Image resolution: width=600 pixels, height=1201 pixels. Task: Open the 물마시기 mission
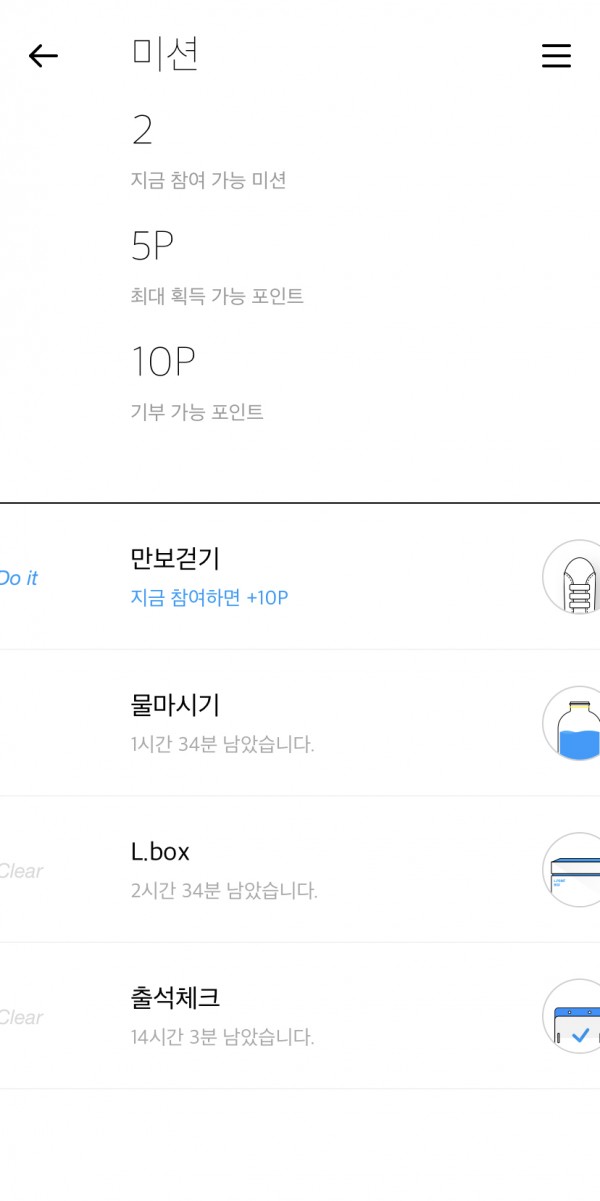[300, 723]
